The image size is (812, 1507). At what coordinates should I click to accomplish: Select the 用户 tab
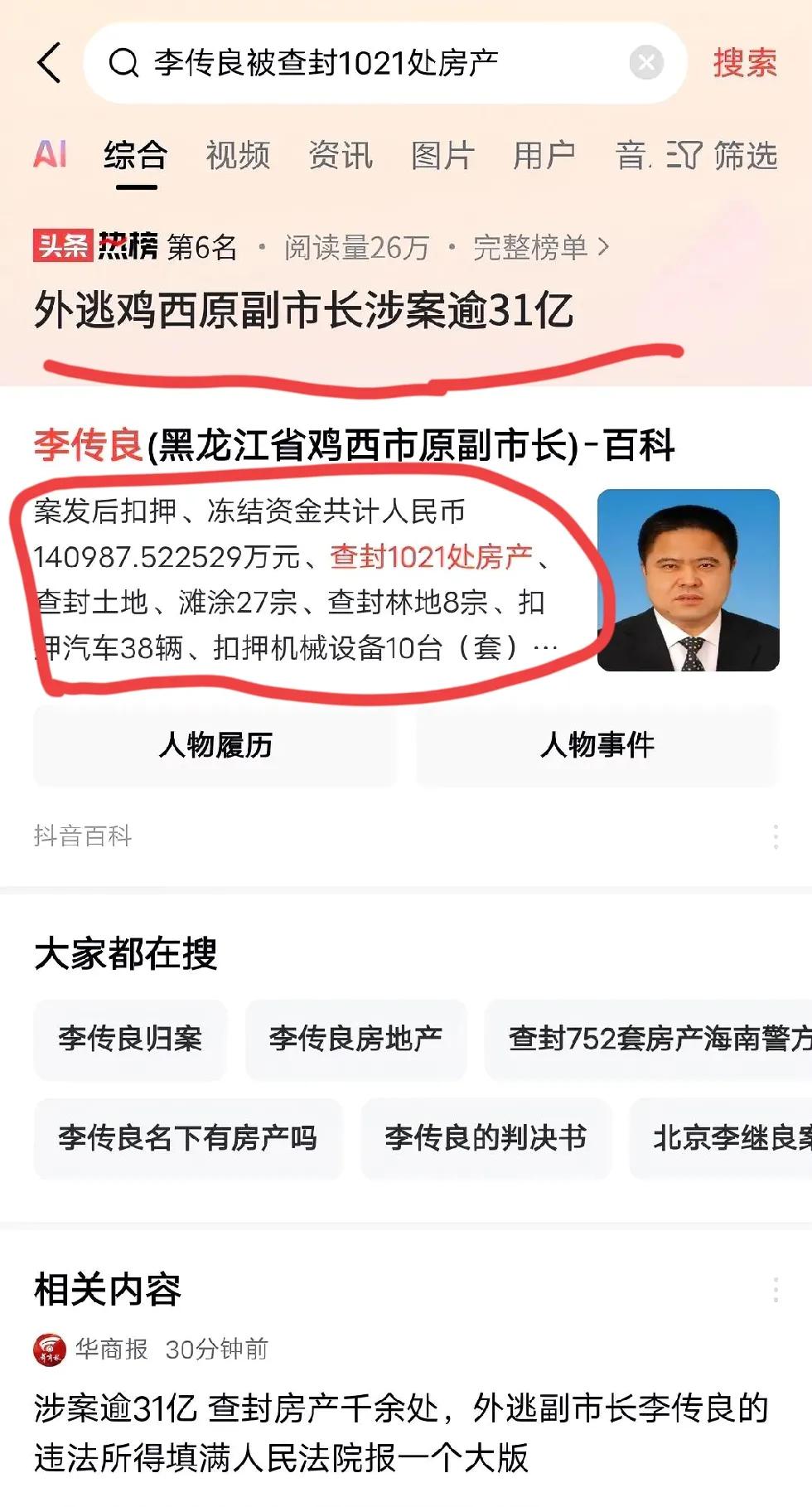point(544,156)
